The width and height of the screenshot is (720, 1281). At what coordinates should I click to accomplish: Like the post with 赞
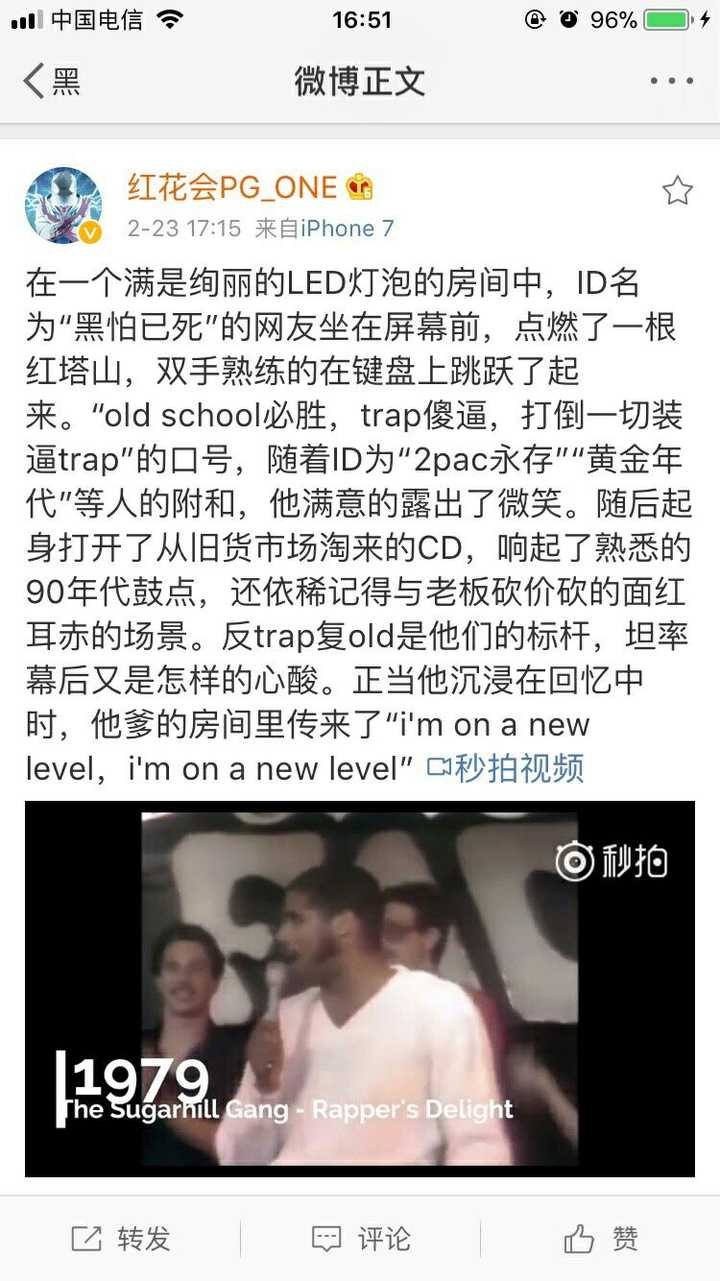(600, 1239)
